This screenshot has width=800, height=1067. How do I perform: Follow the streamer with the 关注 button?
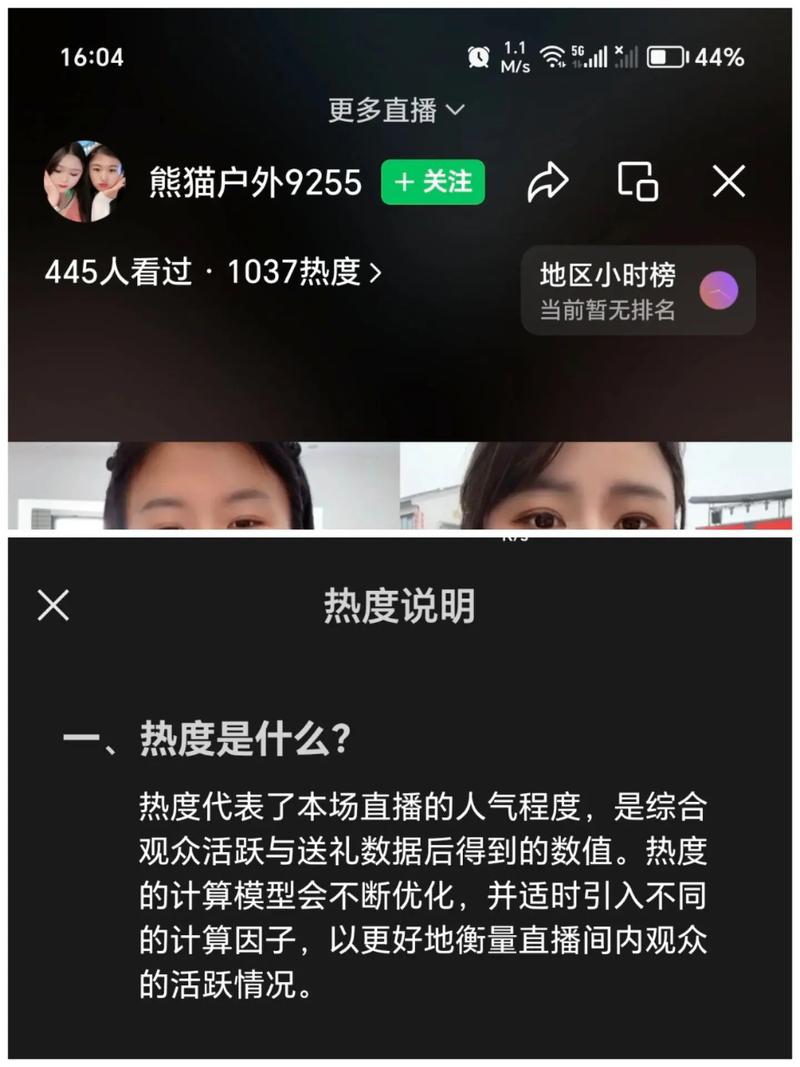pyautogui.click(x=433, y=182)
